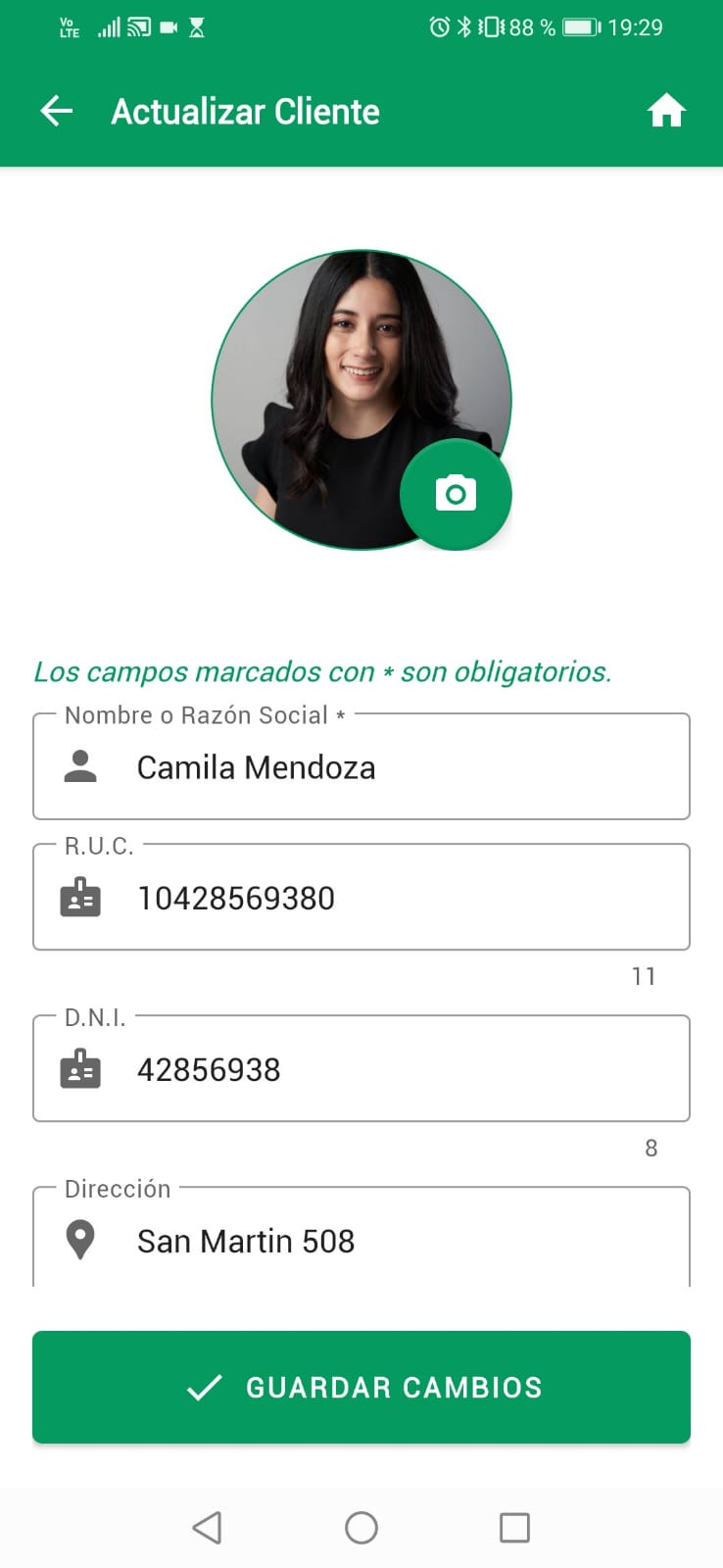Change the client photo with camera button
Screen dimensions: 723x1568
point(456,494)
